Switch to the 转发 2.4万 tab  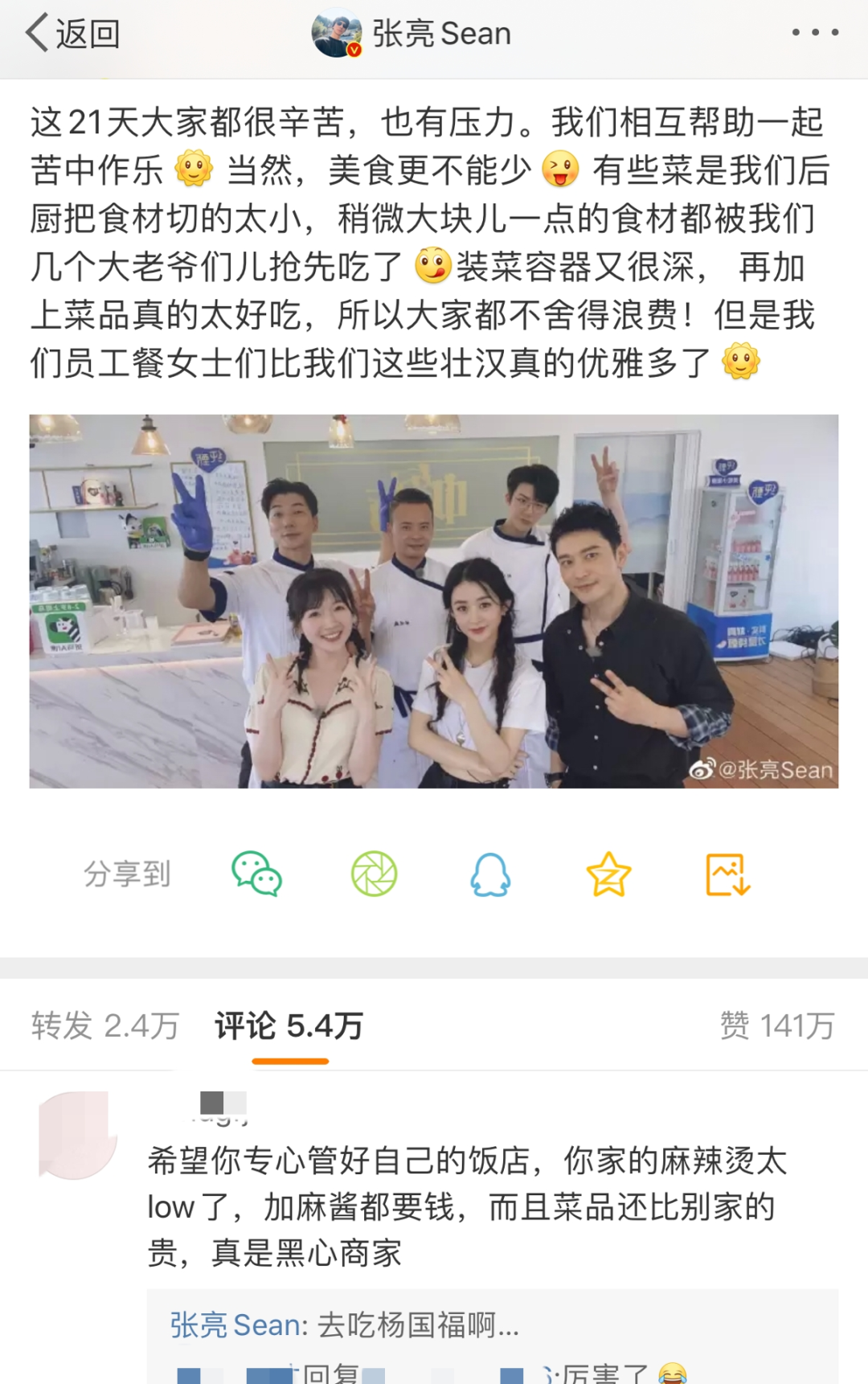[x=105, y=1026]
